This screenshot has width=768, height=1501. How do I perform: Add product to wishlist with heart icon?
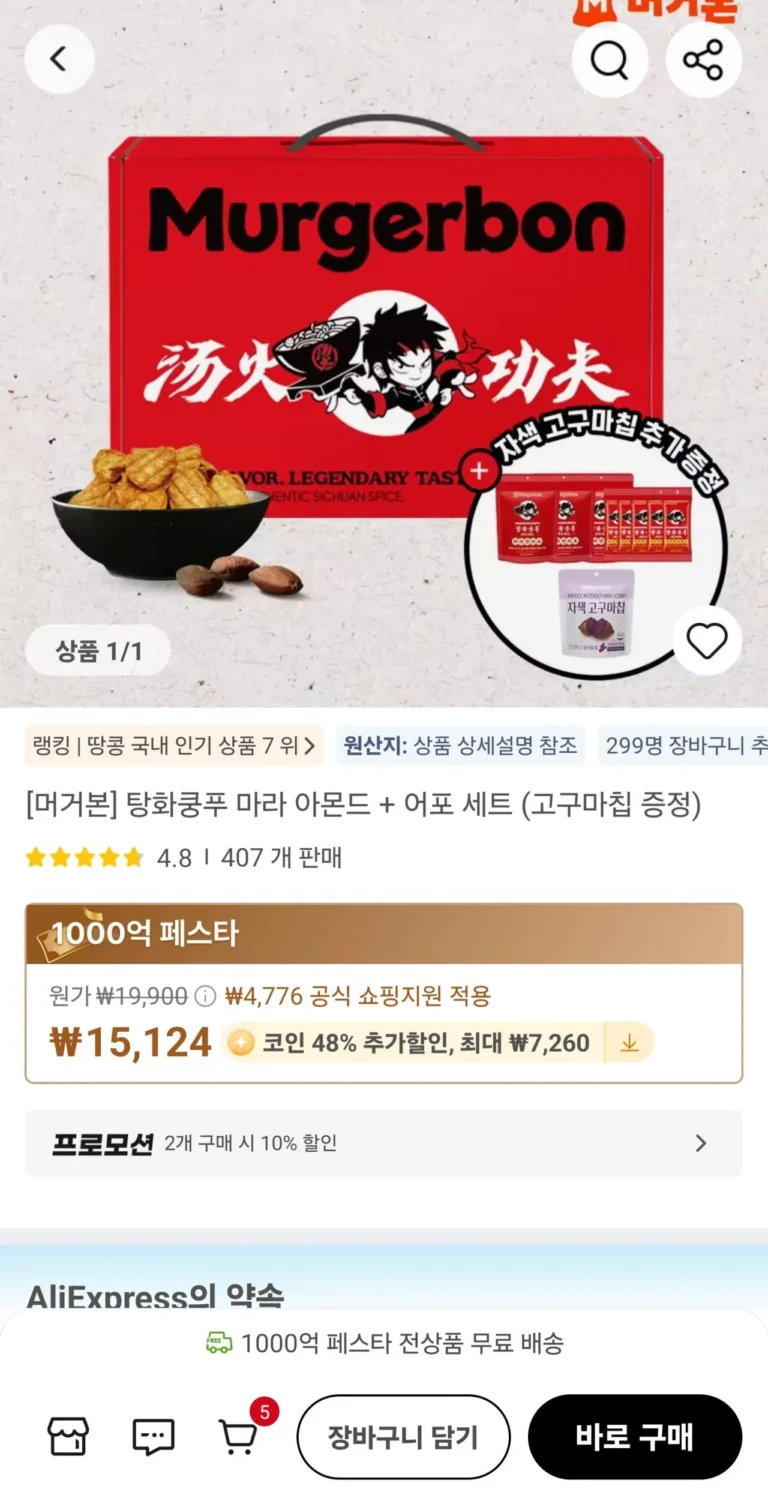coord(706,641)
